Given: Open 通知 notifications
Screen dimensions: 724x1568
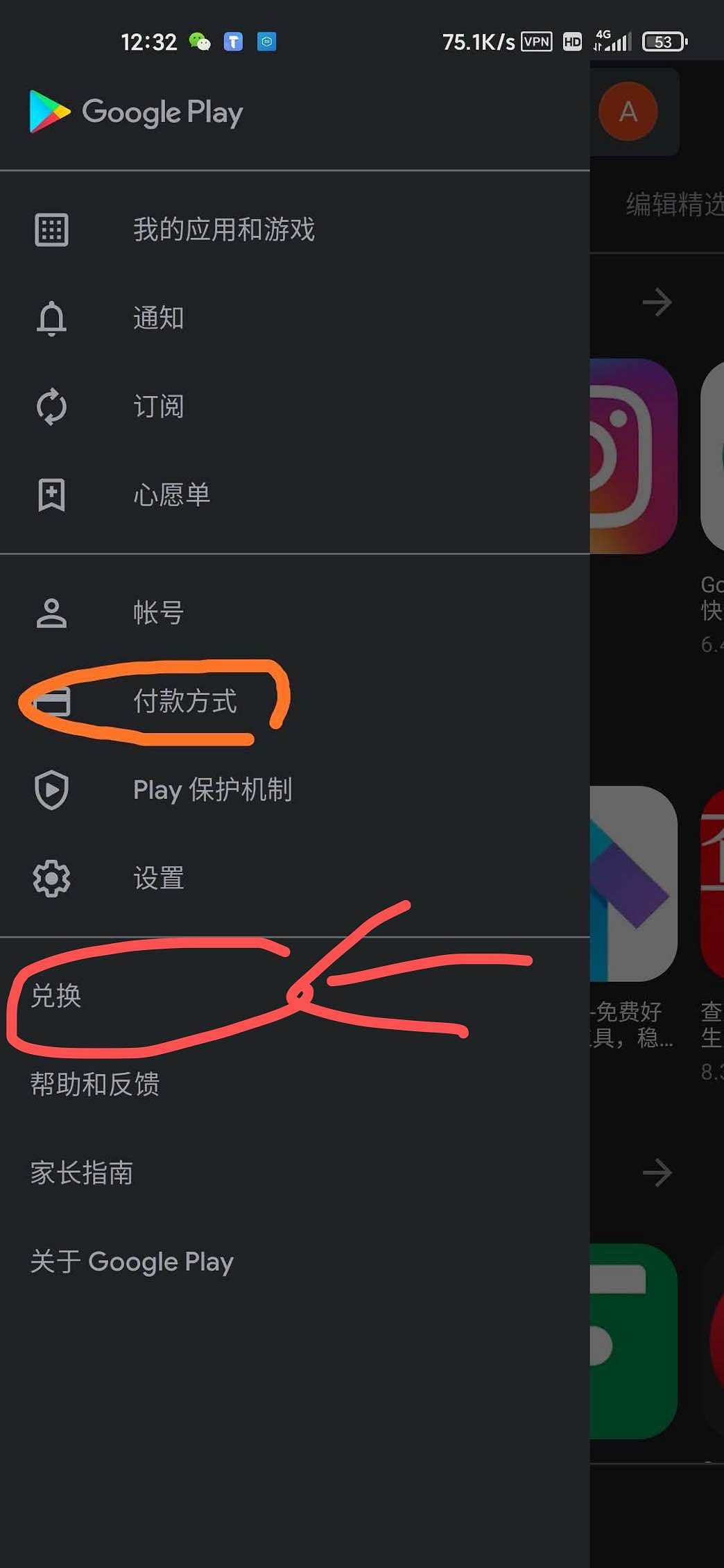Looking at the screenshot, I should click(158, 318).
